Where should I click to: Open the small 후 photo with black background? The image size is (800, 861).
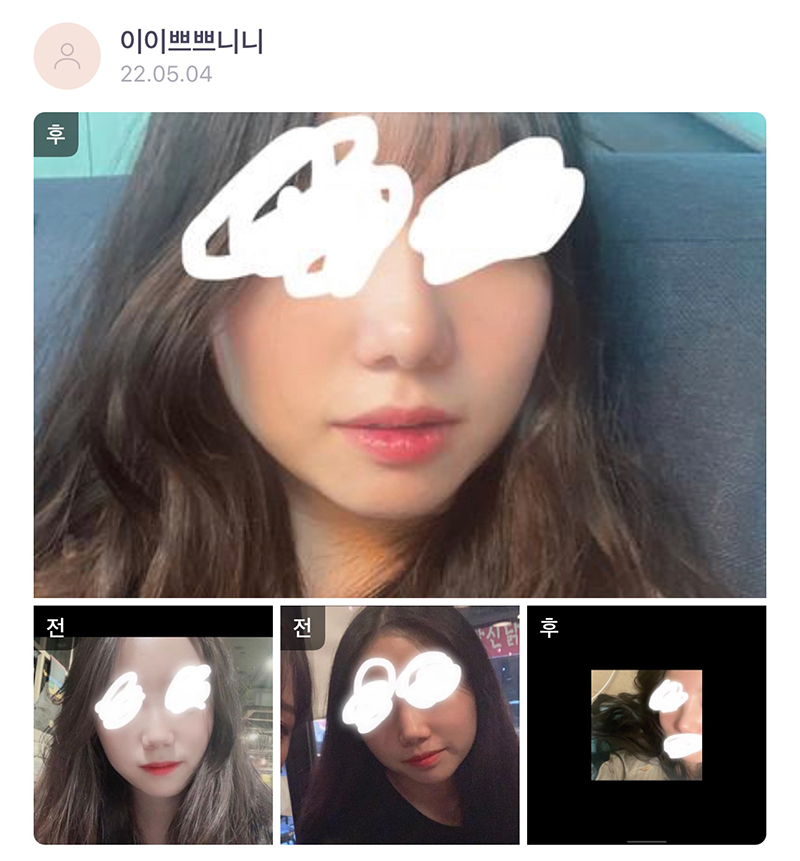646,725
